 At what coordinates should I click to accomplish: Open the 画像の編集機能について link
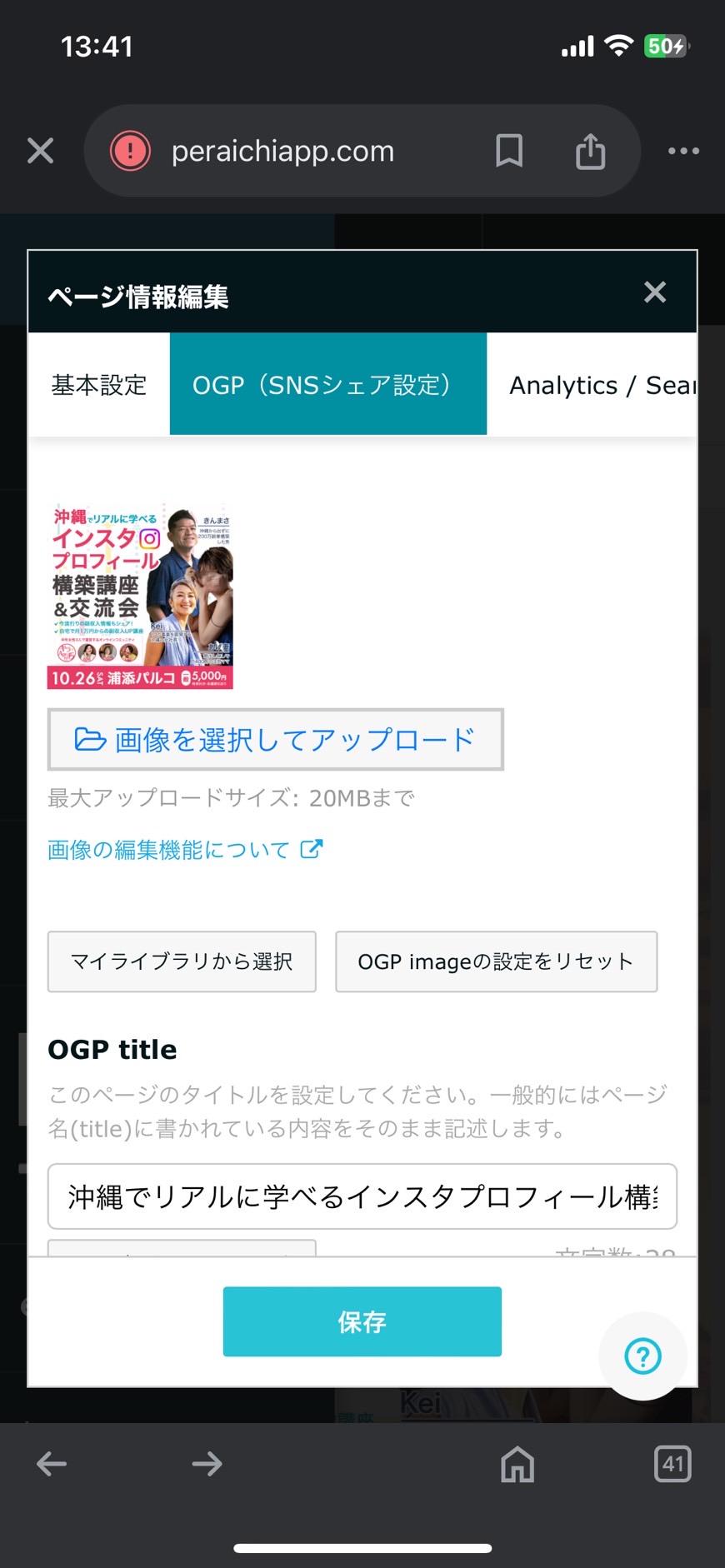185,849
